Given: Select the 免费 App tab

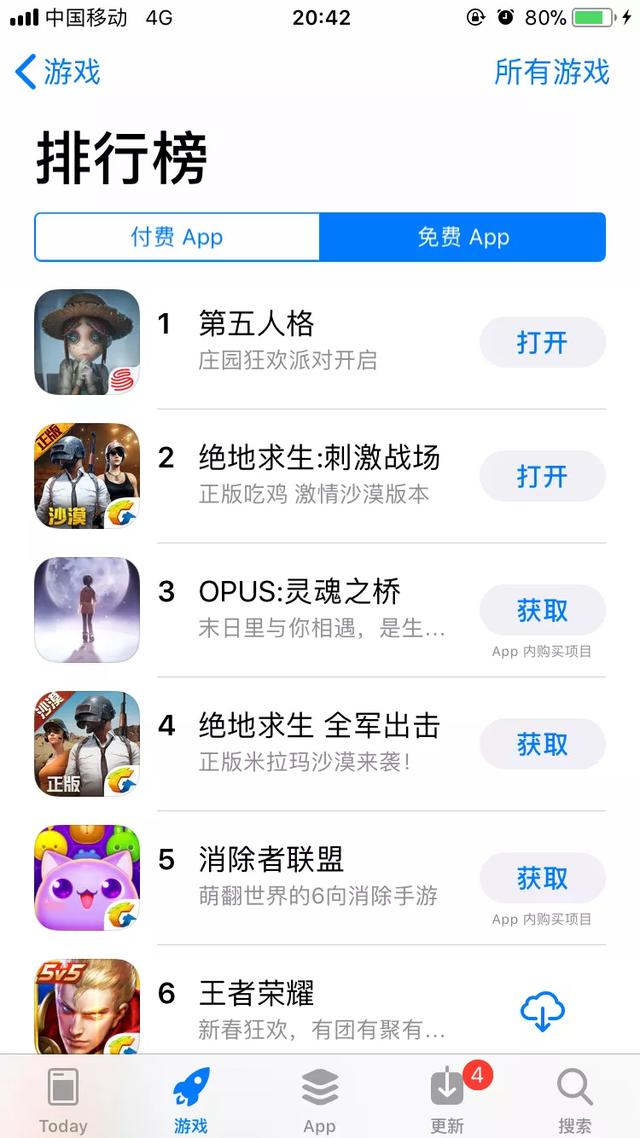Looking at the screenshot, I should (462, 237).
